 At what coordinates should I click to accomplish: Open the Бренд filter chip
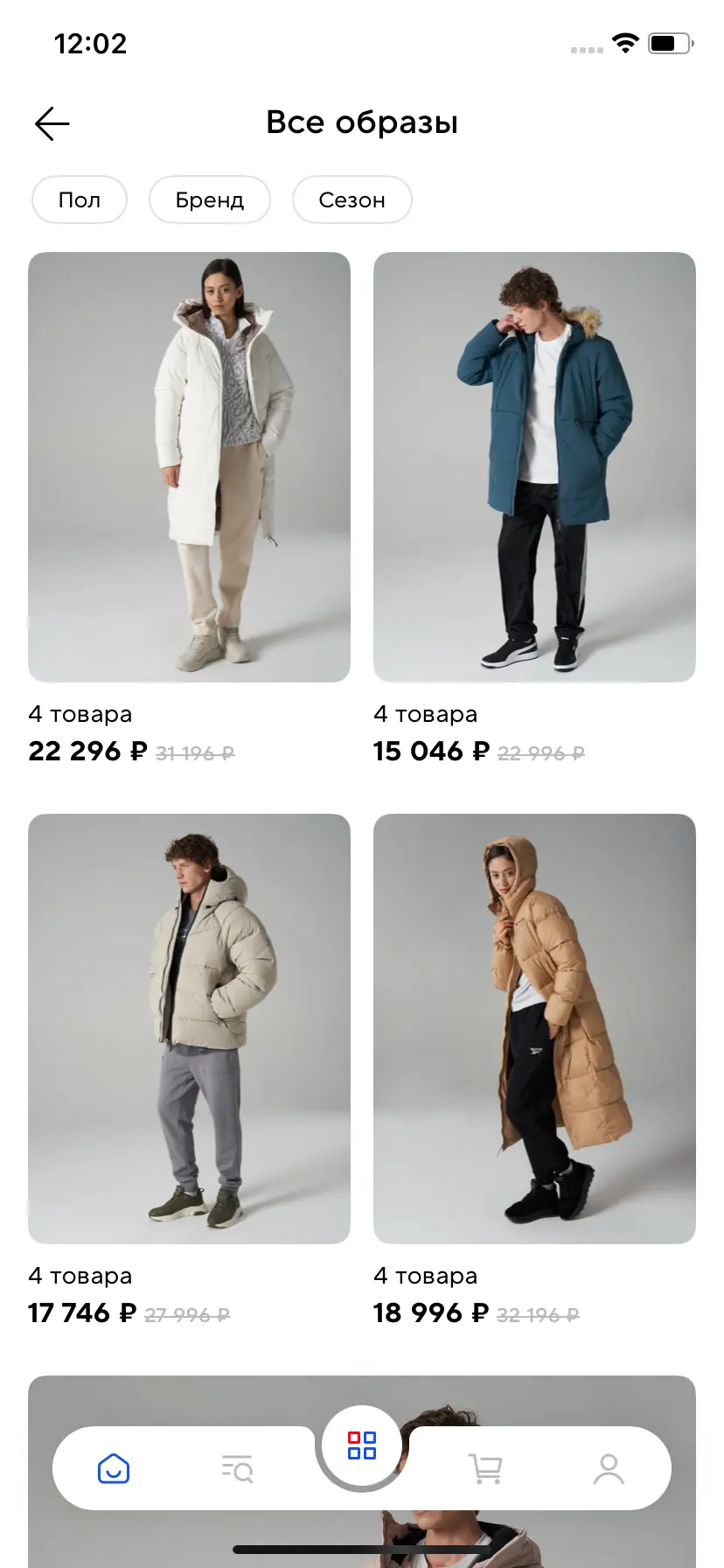[x=210, y=200]
